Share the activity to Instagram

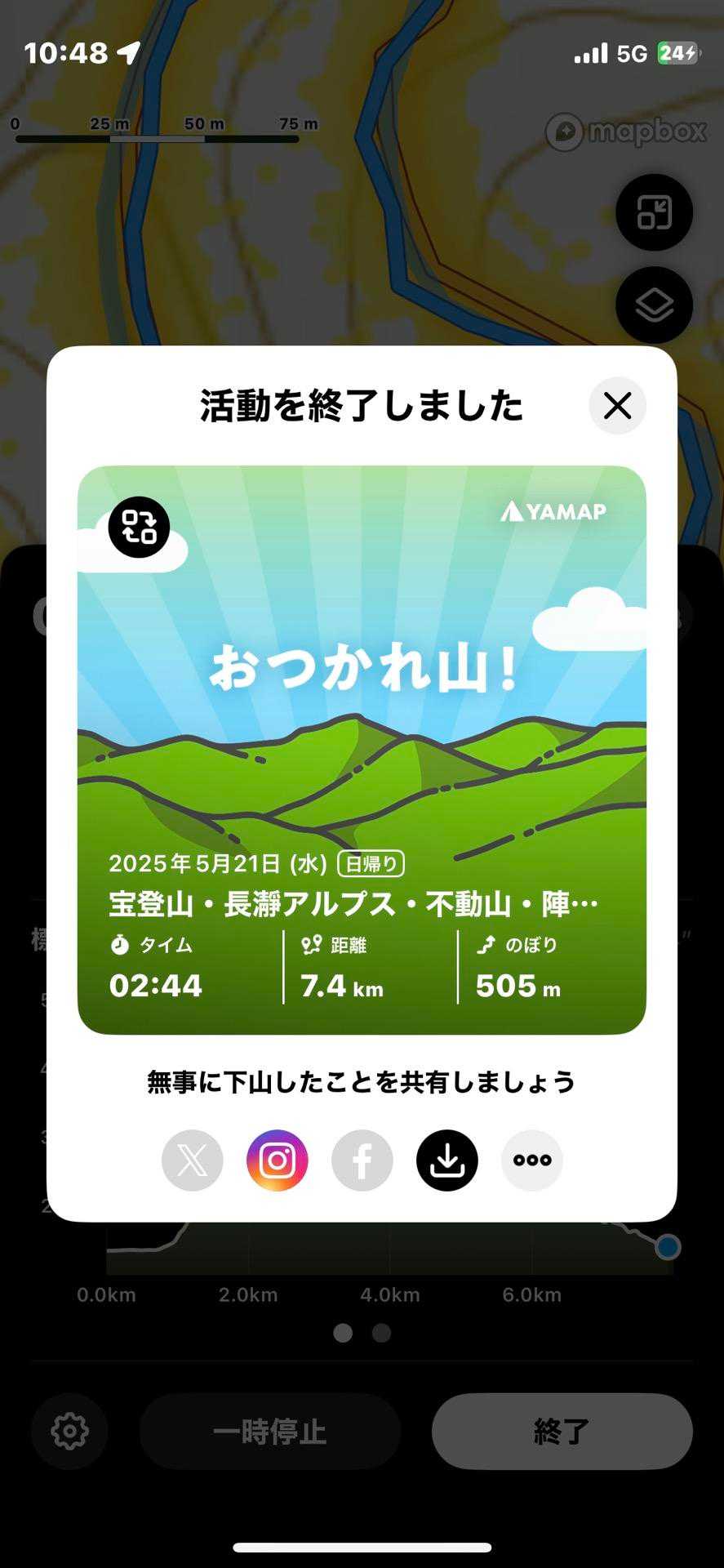[278, 1160]
